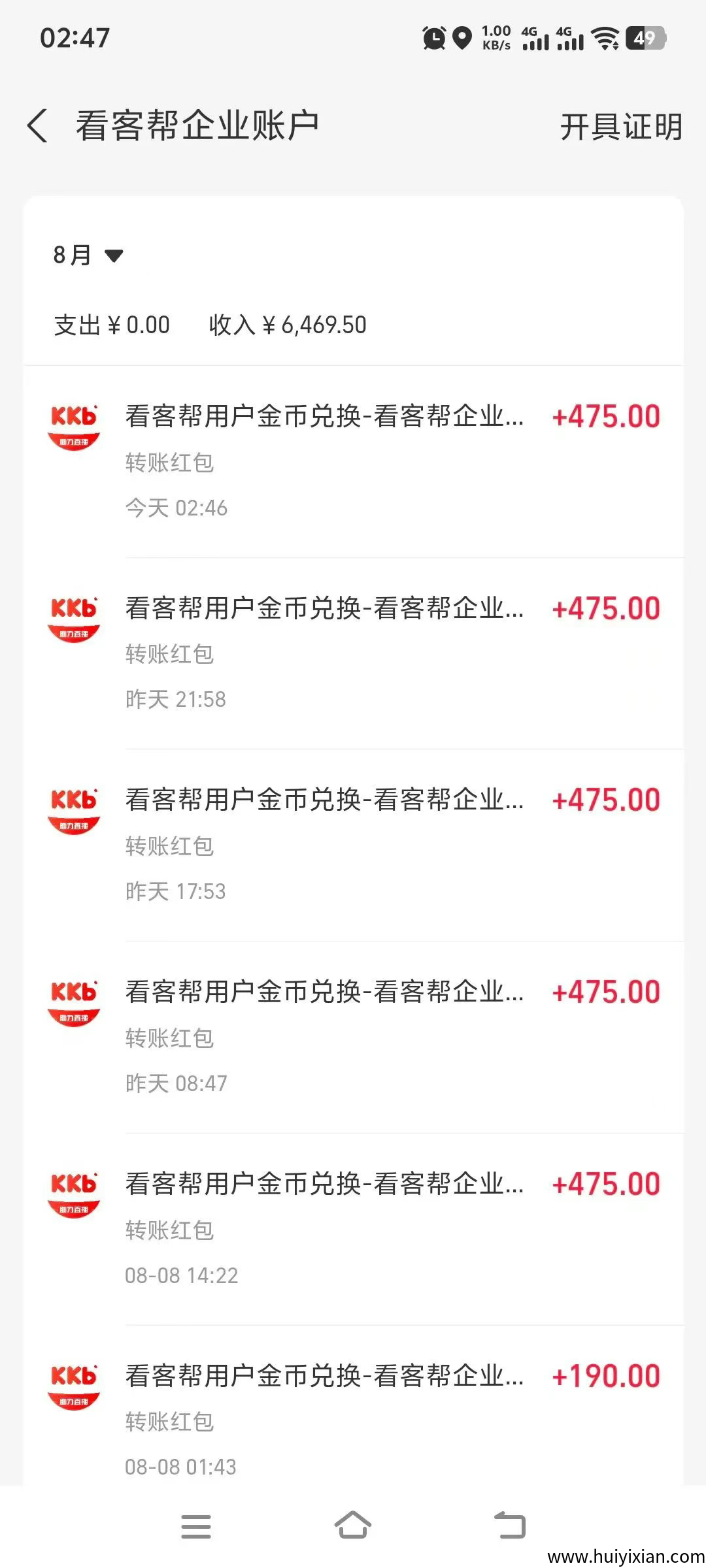The width and height of the screenshot is (706, 1568).
Task: Open recent apps from navigation bar
Action: point(196,1526)
